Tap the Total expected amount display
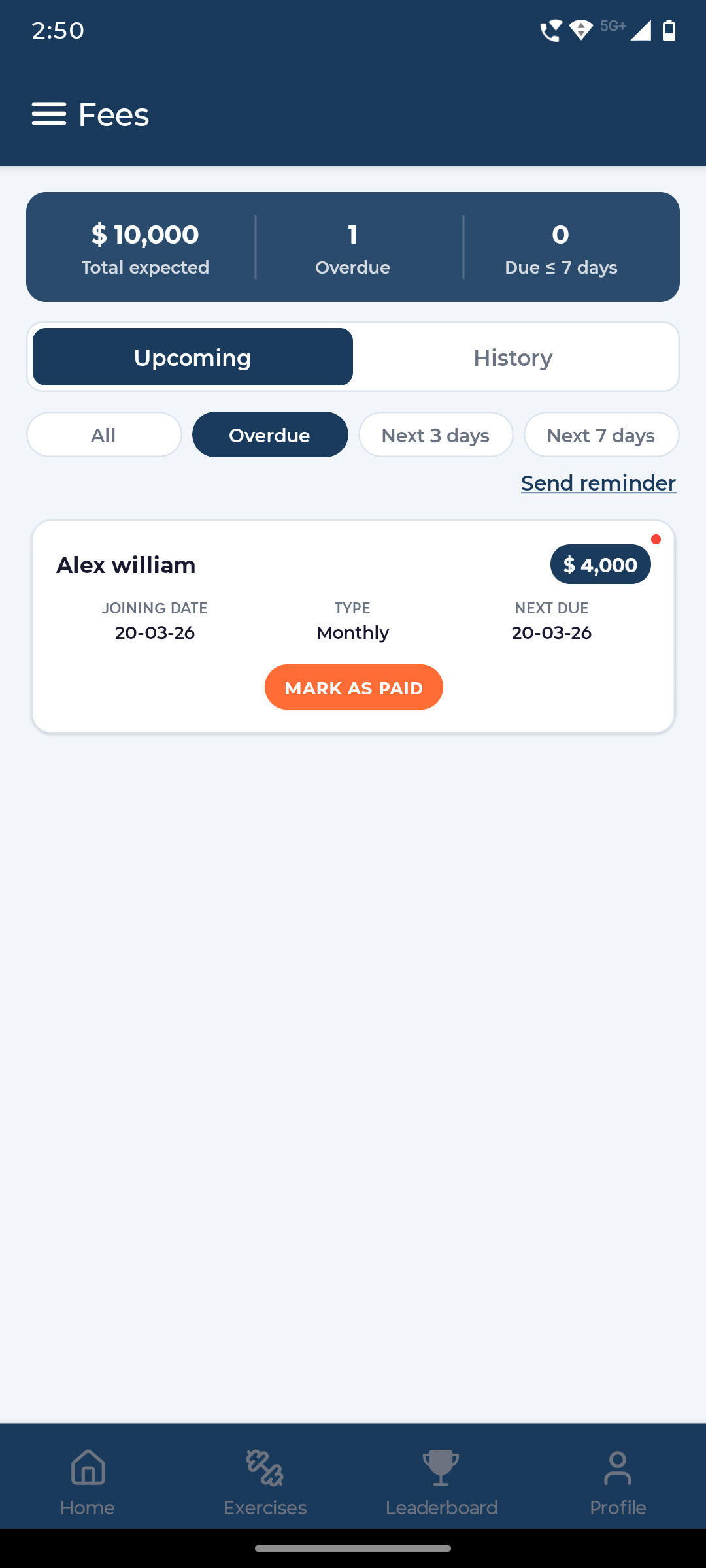 tap(145, 248)
